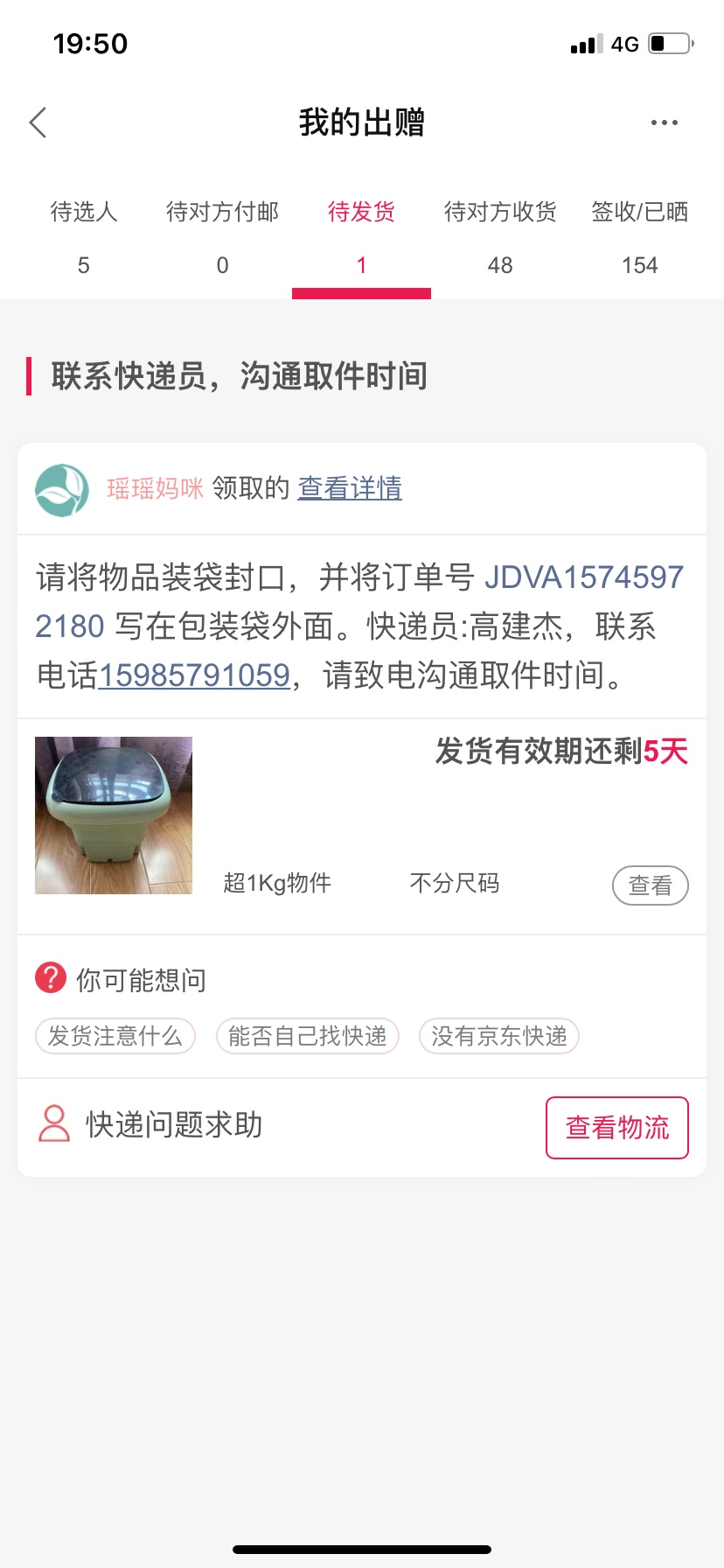The image size is (724, 1568).
Task: Call courier number 15985791059
Action: pos(194,675)
